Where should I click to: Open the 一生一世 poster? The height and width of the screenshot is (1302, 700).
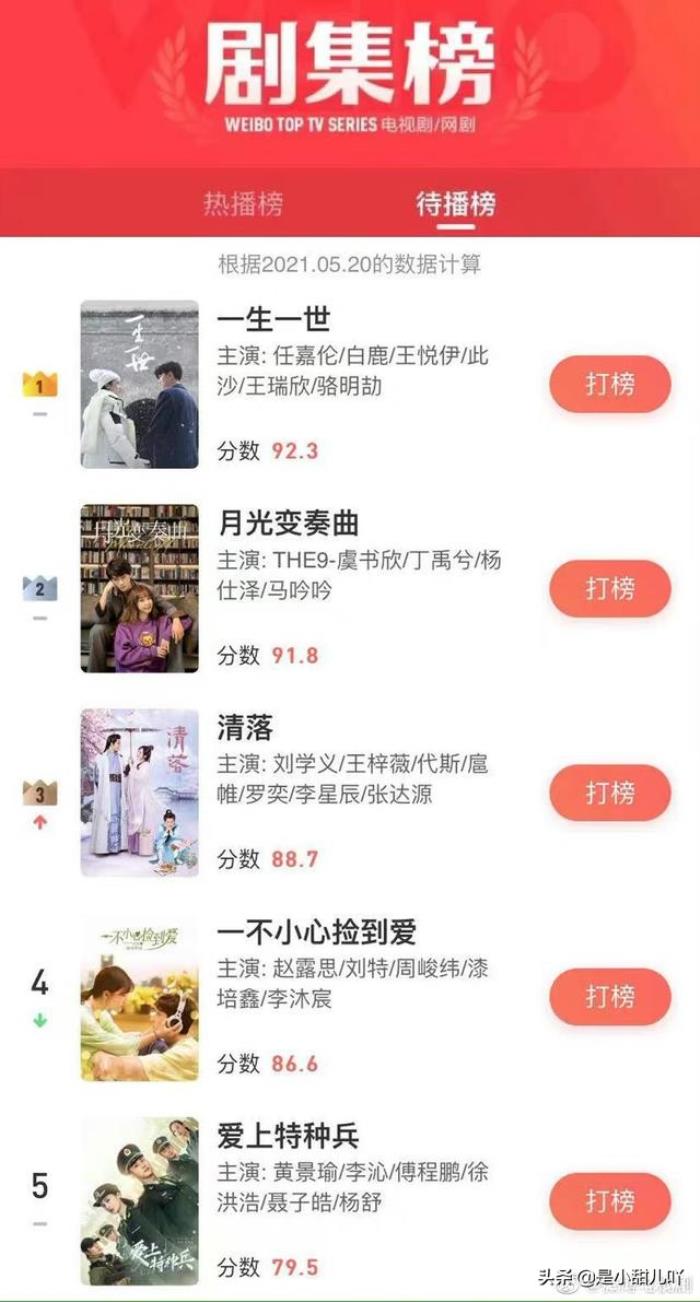click(139, 384)
